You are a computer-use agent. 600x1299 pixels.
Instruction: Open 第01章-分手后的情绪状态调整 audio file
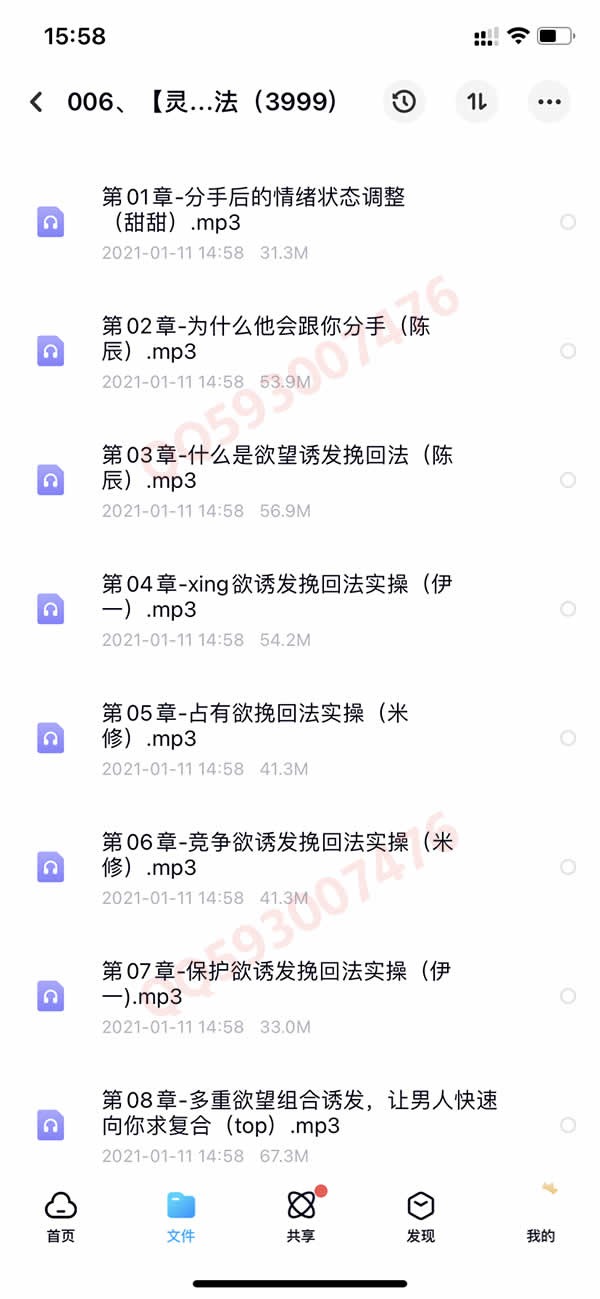tap(253, 210)
